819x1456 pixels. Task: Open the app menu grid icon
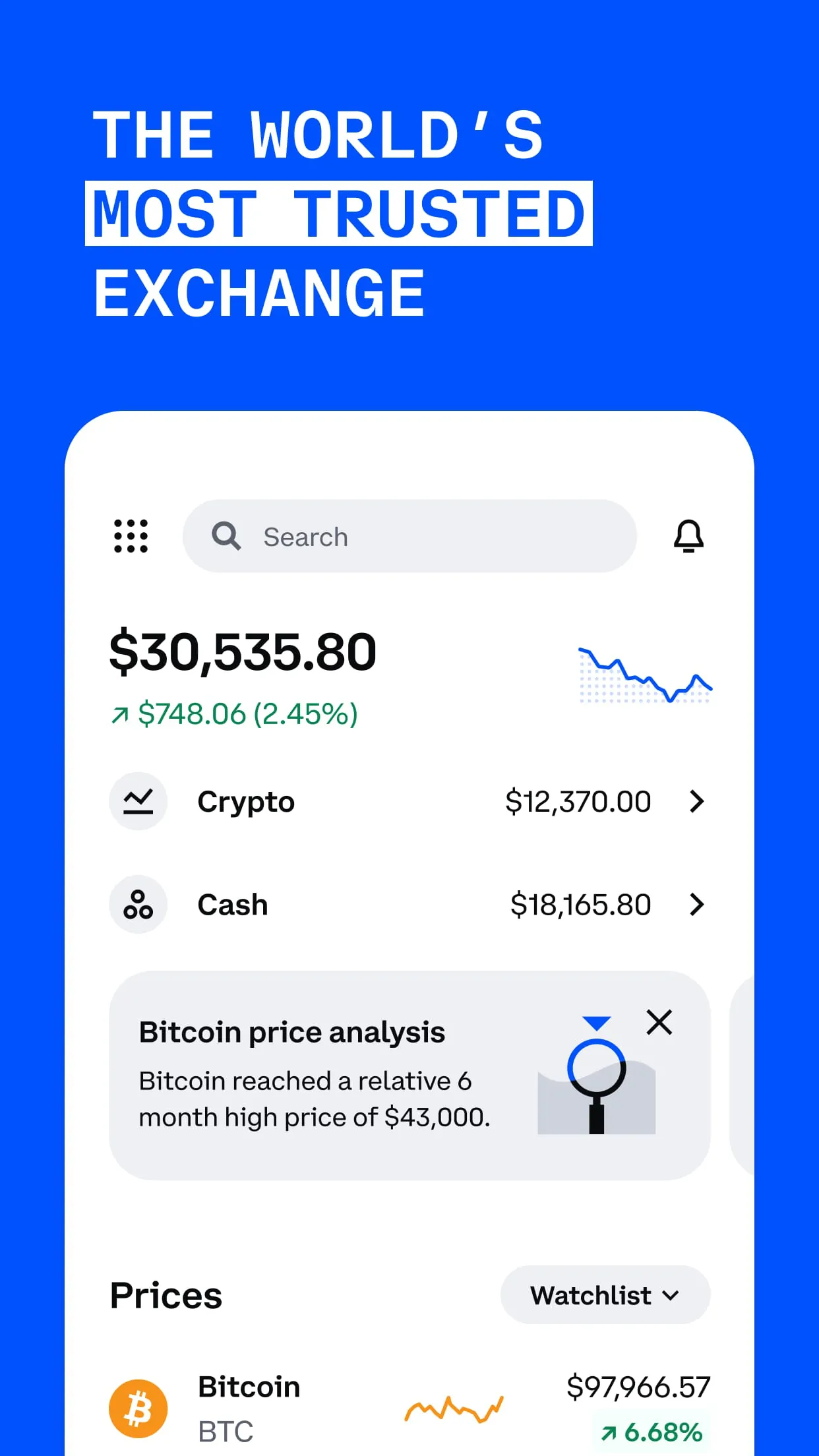pyautogui.click(x=129, y=536)
